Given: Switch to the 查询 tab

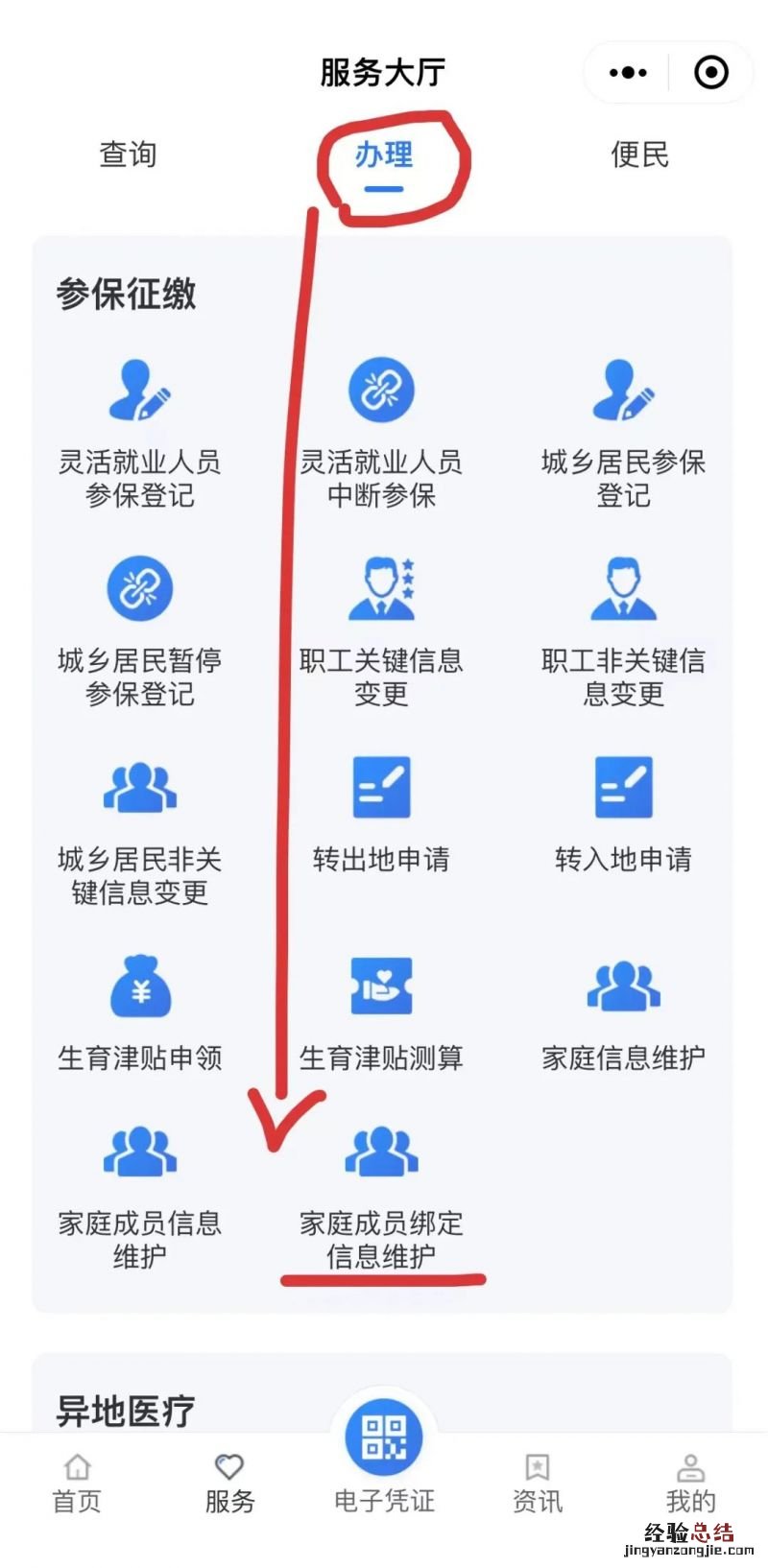Looking at the screenshot, I should pos(128,154).
